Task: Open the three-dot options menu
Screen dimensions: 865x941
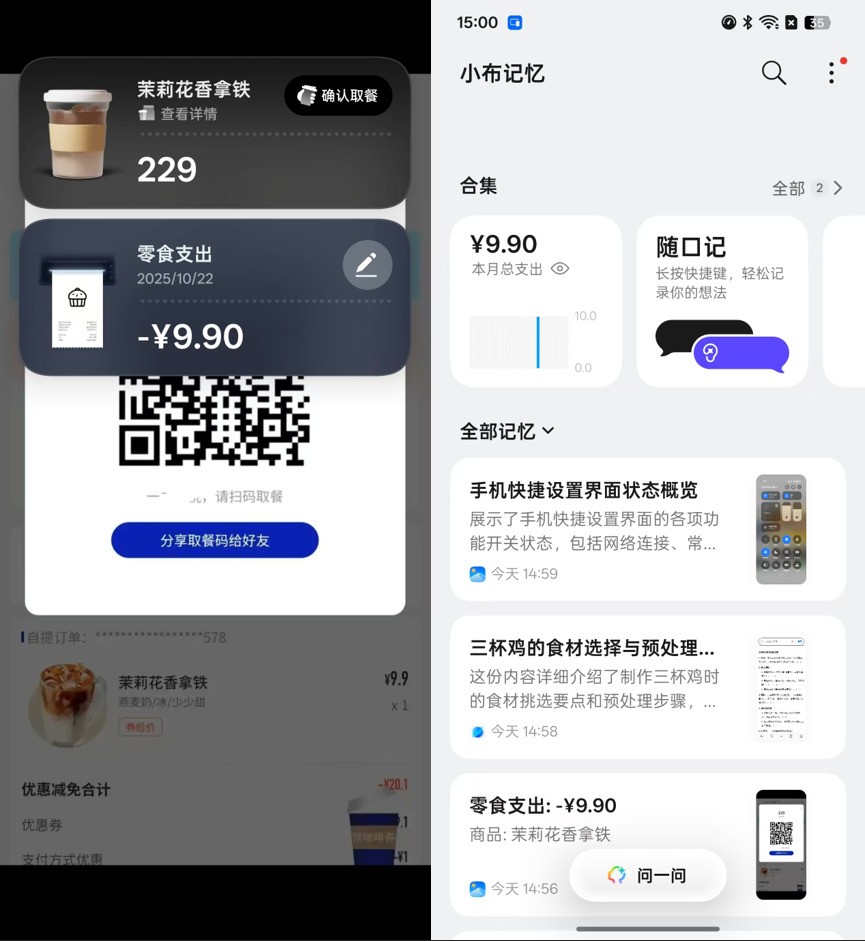Action: point(832,73)
